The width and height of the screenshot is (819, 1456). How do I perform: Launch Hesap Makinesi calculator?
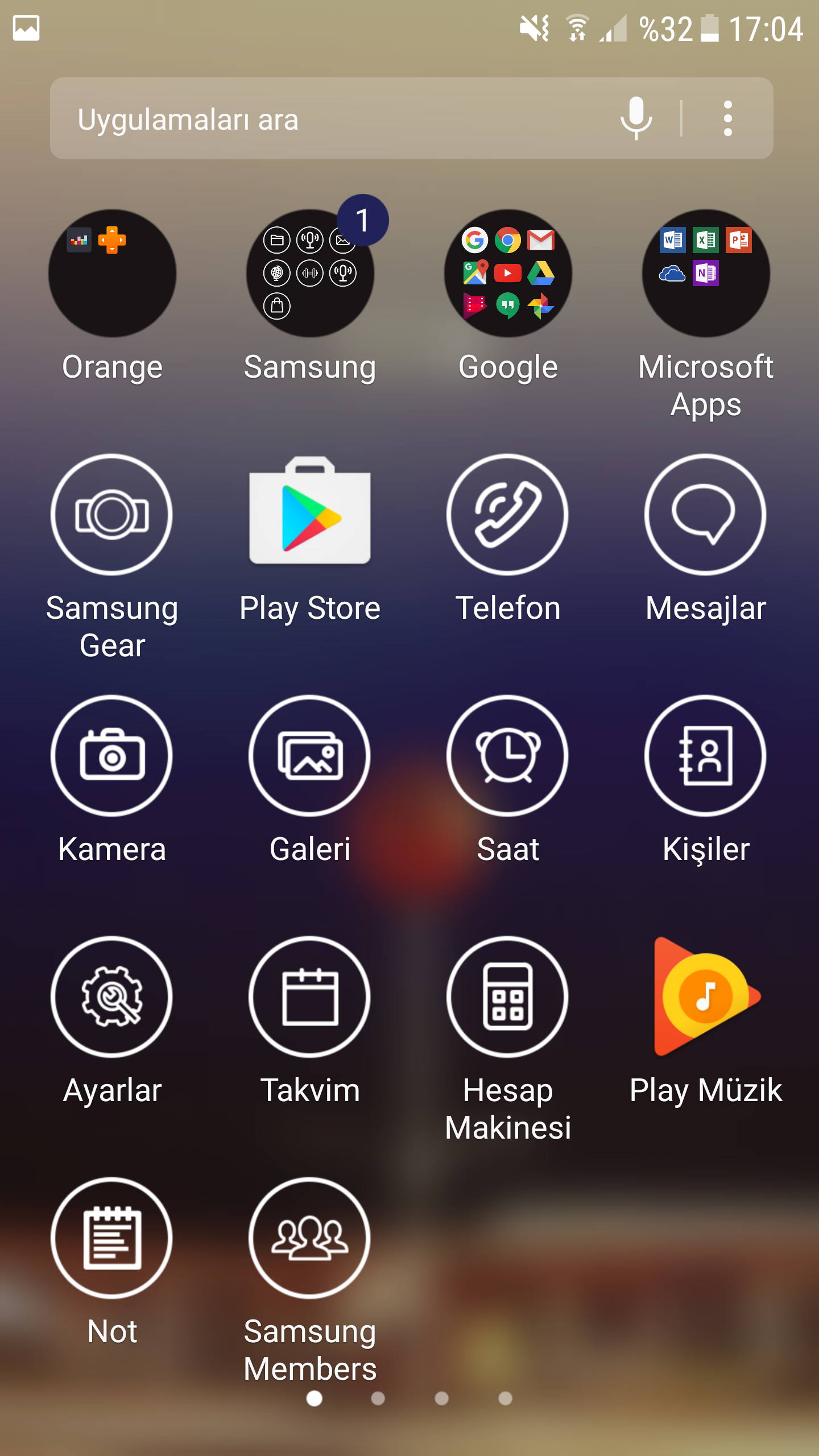tap(508, 997)
